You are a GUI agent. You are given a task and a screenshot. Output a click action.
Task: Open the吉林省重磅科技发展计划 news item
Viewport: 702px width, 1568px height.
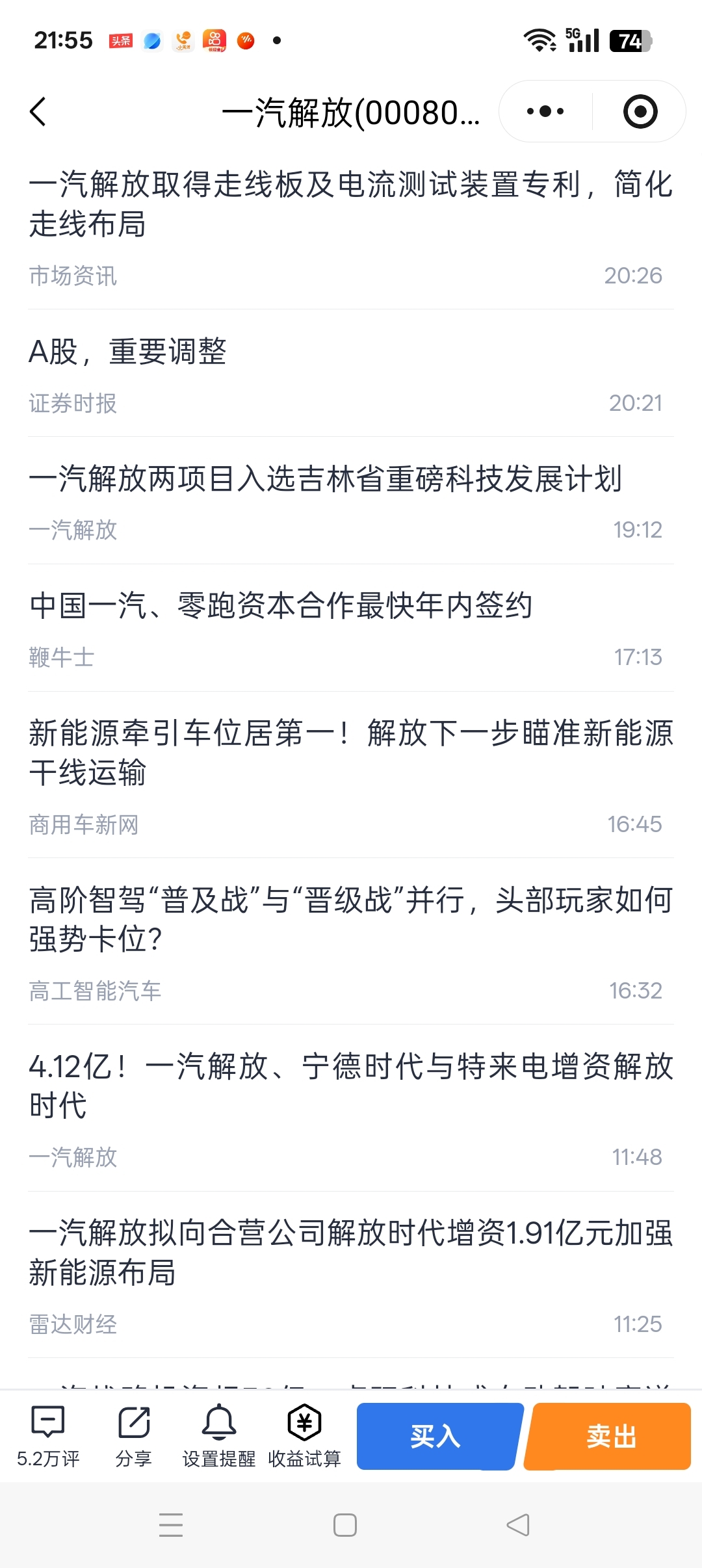[x=351, y=501]
